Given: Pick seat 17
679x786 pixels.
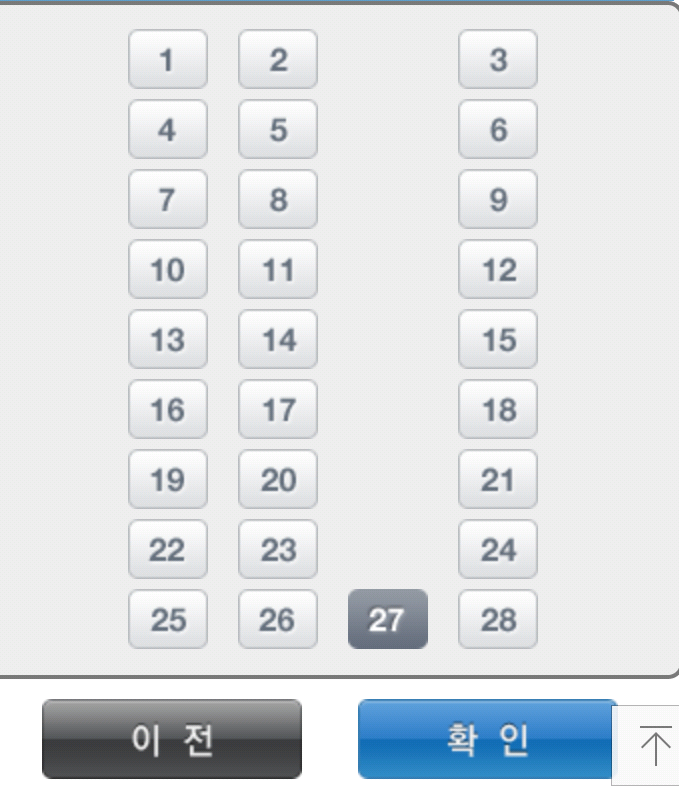Looking at the screenshot, I should pyautogui.click(x=277, y=410).
